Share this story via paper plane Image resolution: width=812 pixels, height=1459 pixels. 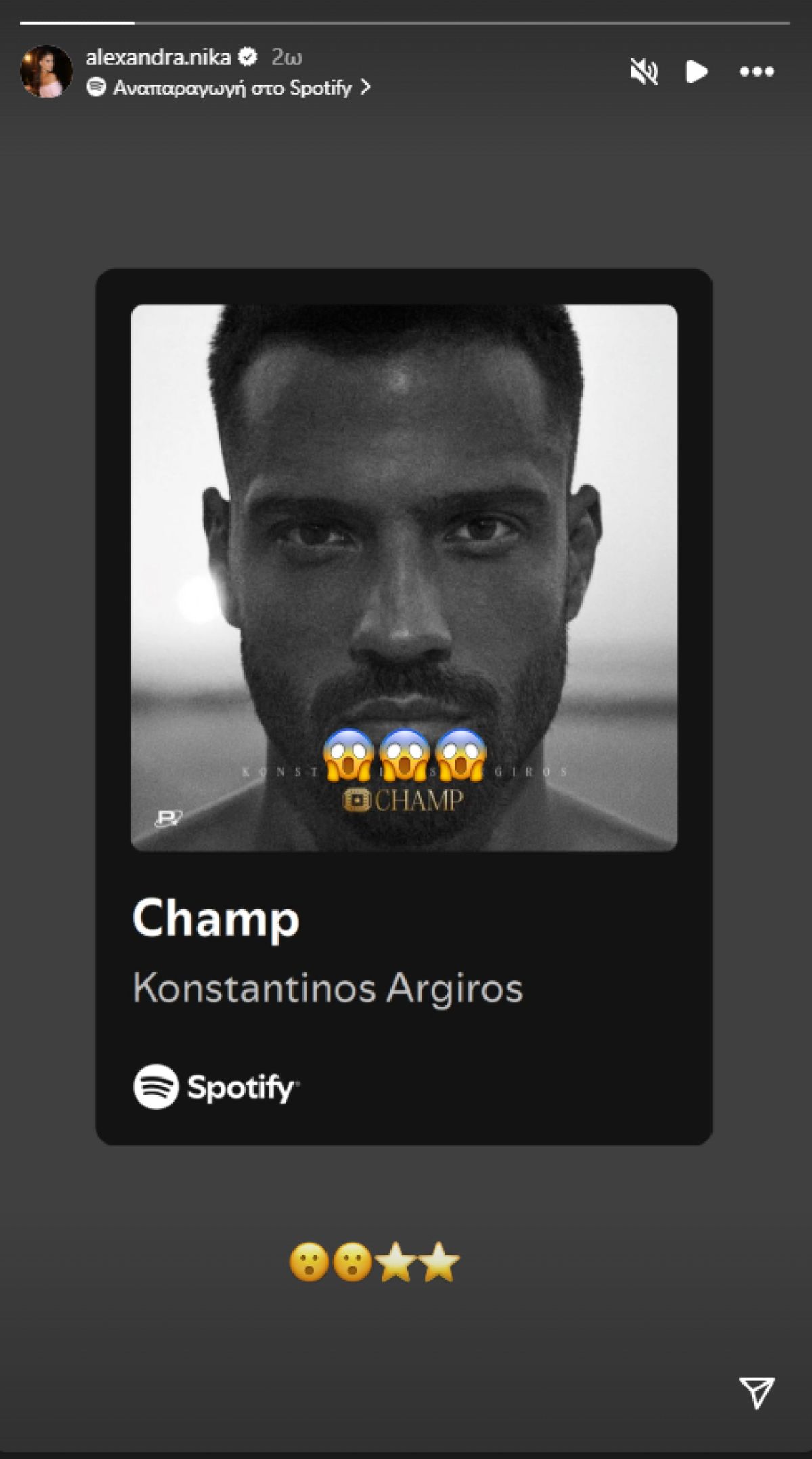[x=757, y=1393]
